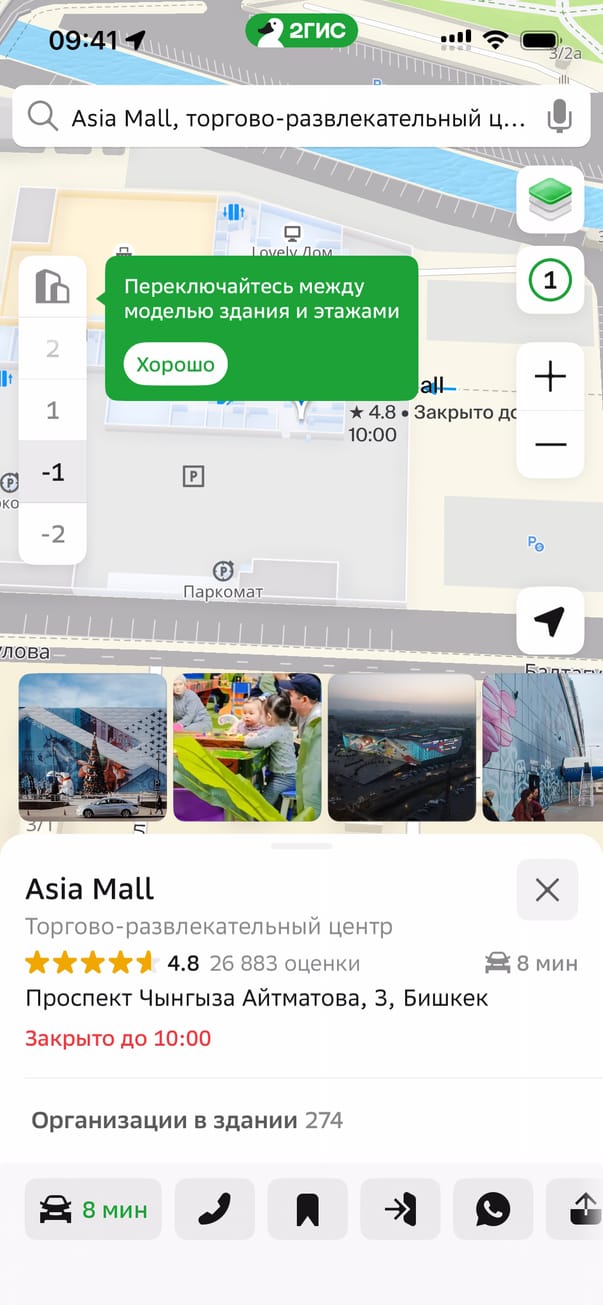Open the children's play area photo
Screen dimensions: 603x1305
[x=247, y=747]
